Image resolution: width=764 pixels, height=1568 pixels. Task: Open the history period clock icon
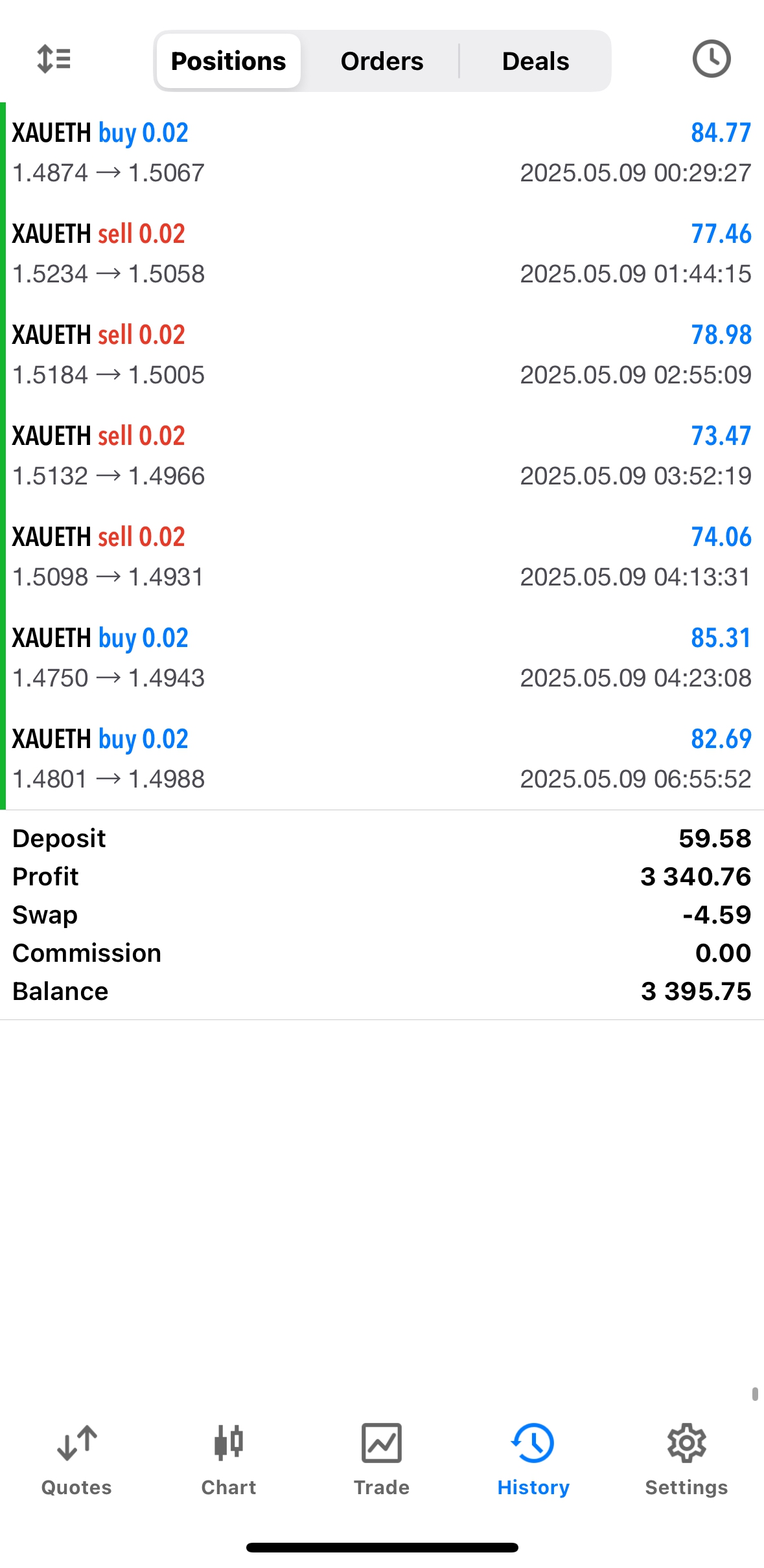pos(711,60)
